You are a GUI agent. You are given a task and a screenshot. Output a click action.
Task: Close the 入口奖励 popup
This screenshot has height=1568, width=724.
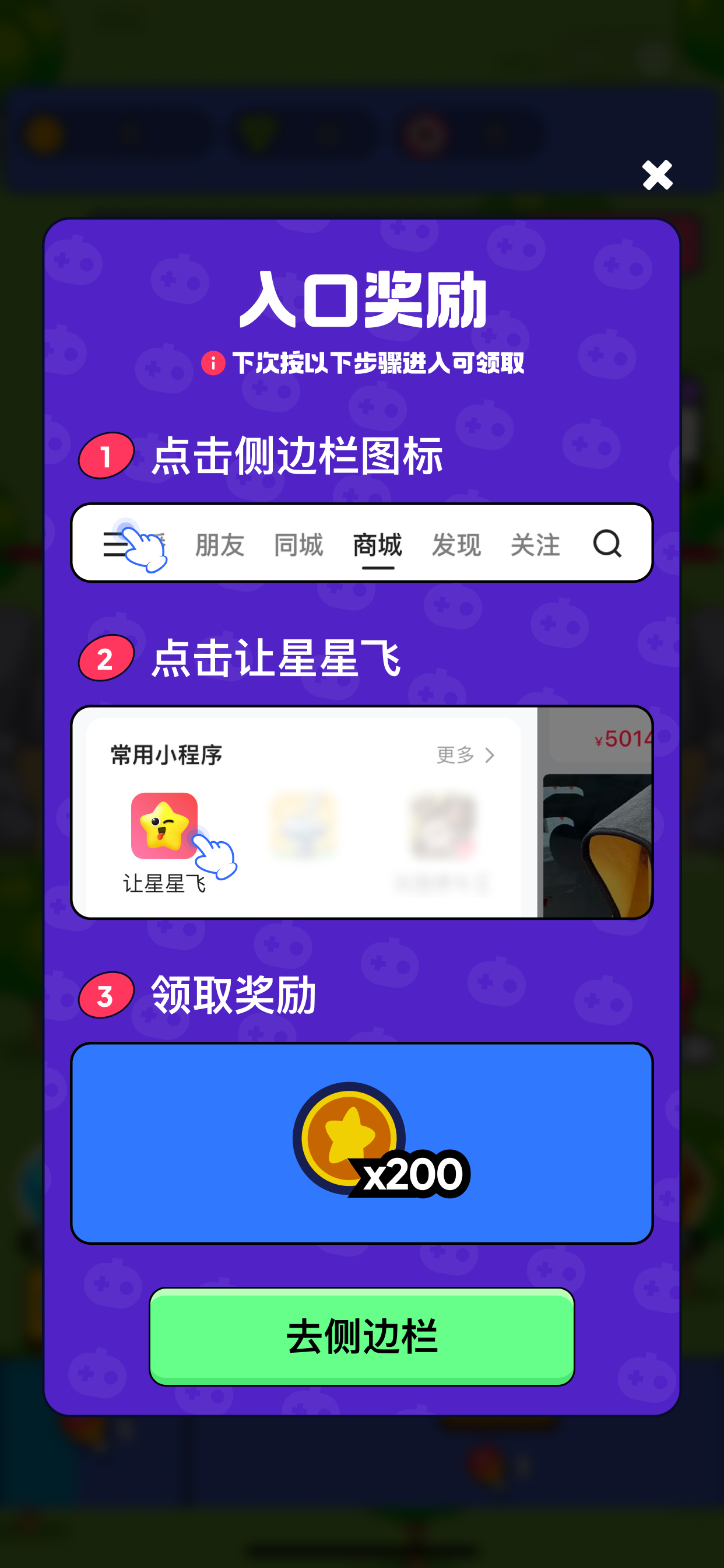pos(657,176)
